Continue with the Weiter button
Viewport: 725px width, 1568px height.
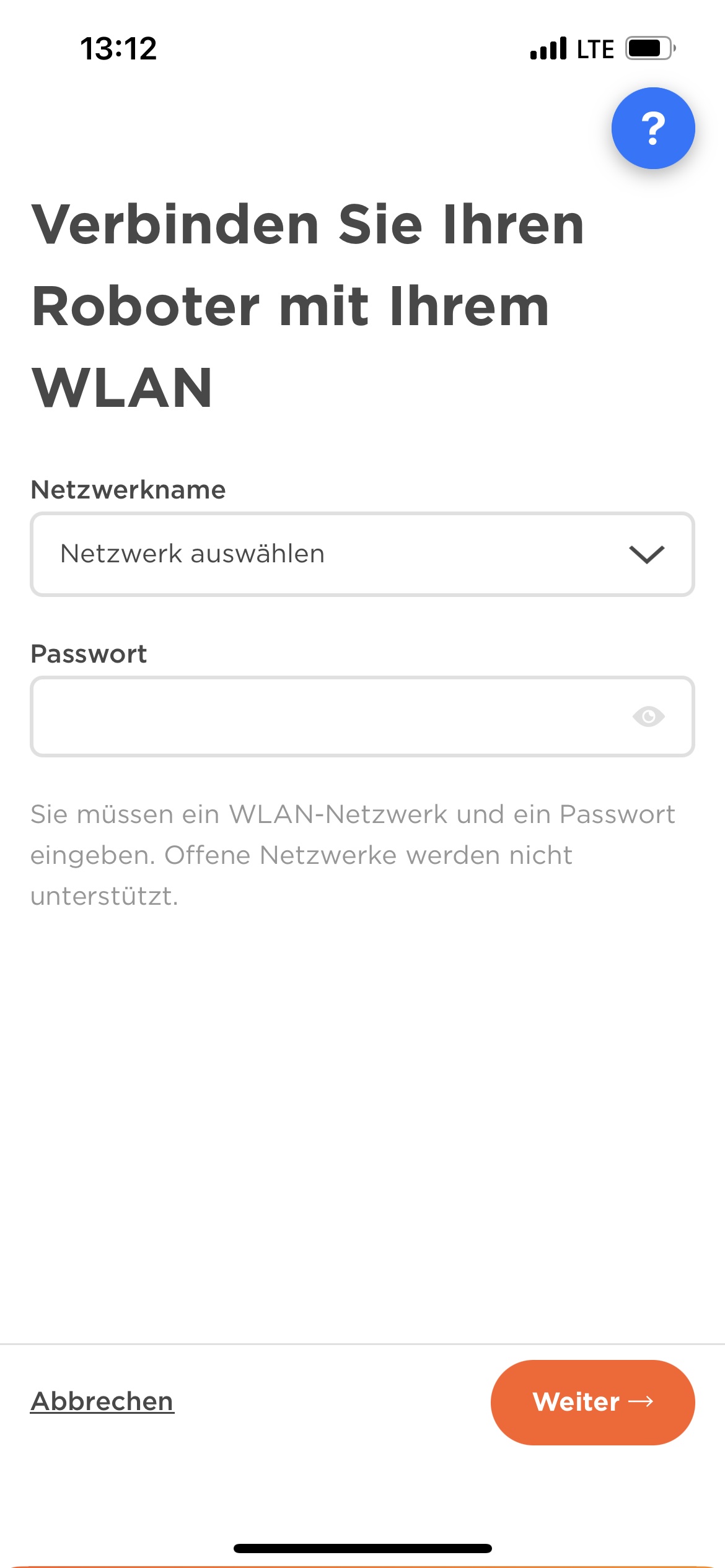tap(593, 1402)
